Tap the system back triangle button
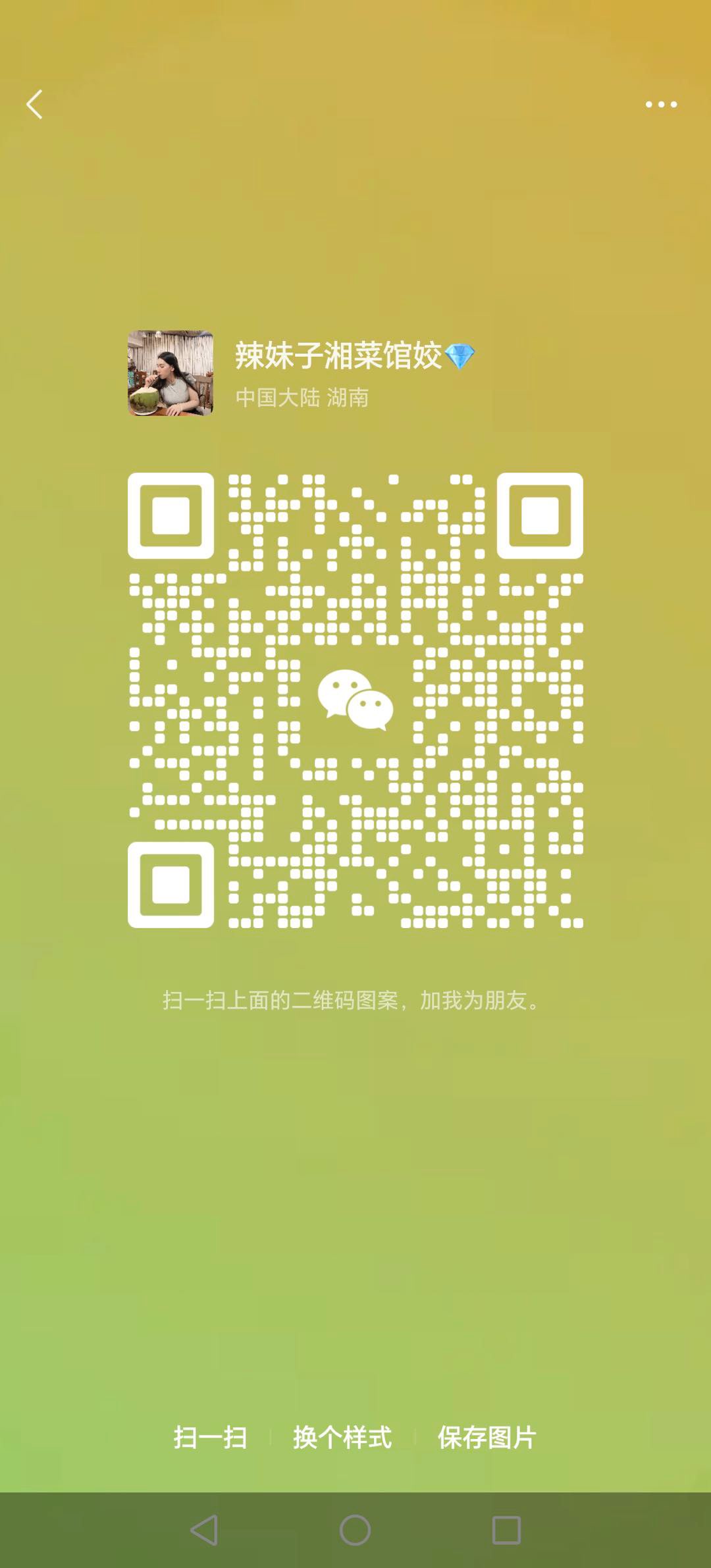This screenshot has height=1568, width=711. pos(204,1530)
